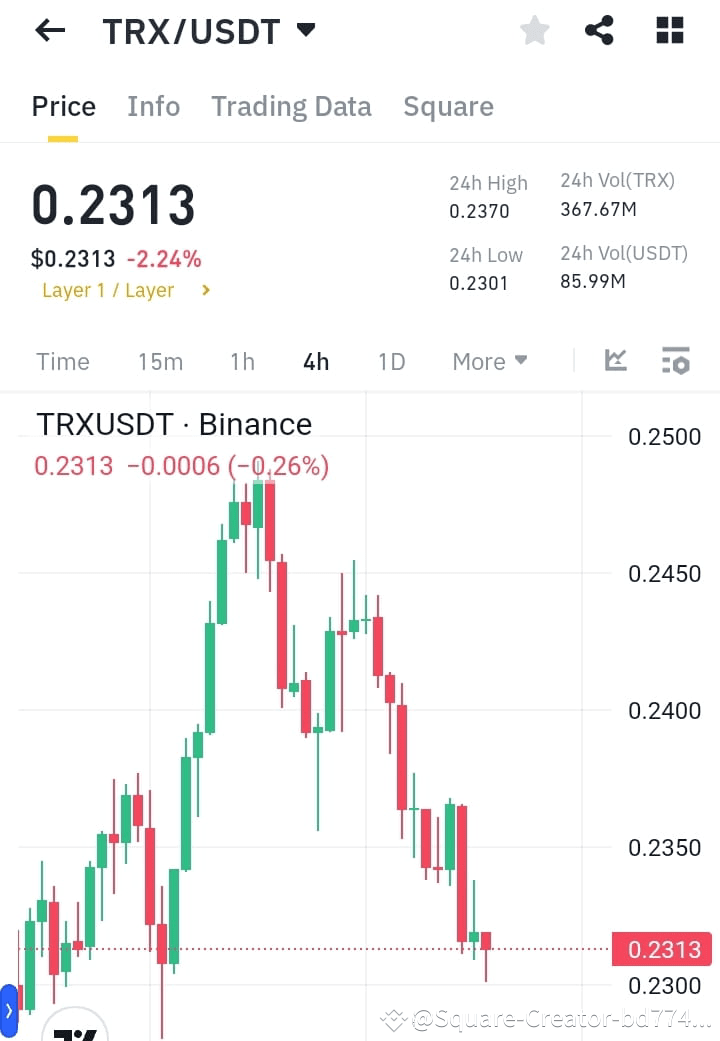This screenshot has width=720, height=1041.
Task: Tap the back arrow to exit the chart
Action: coord(48,30)
